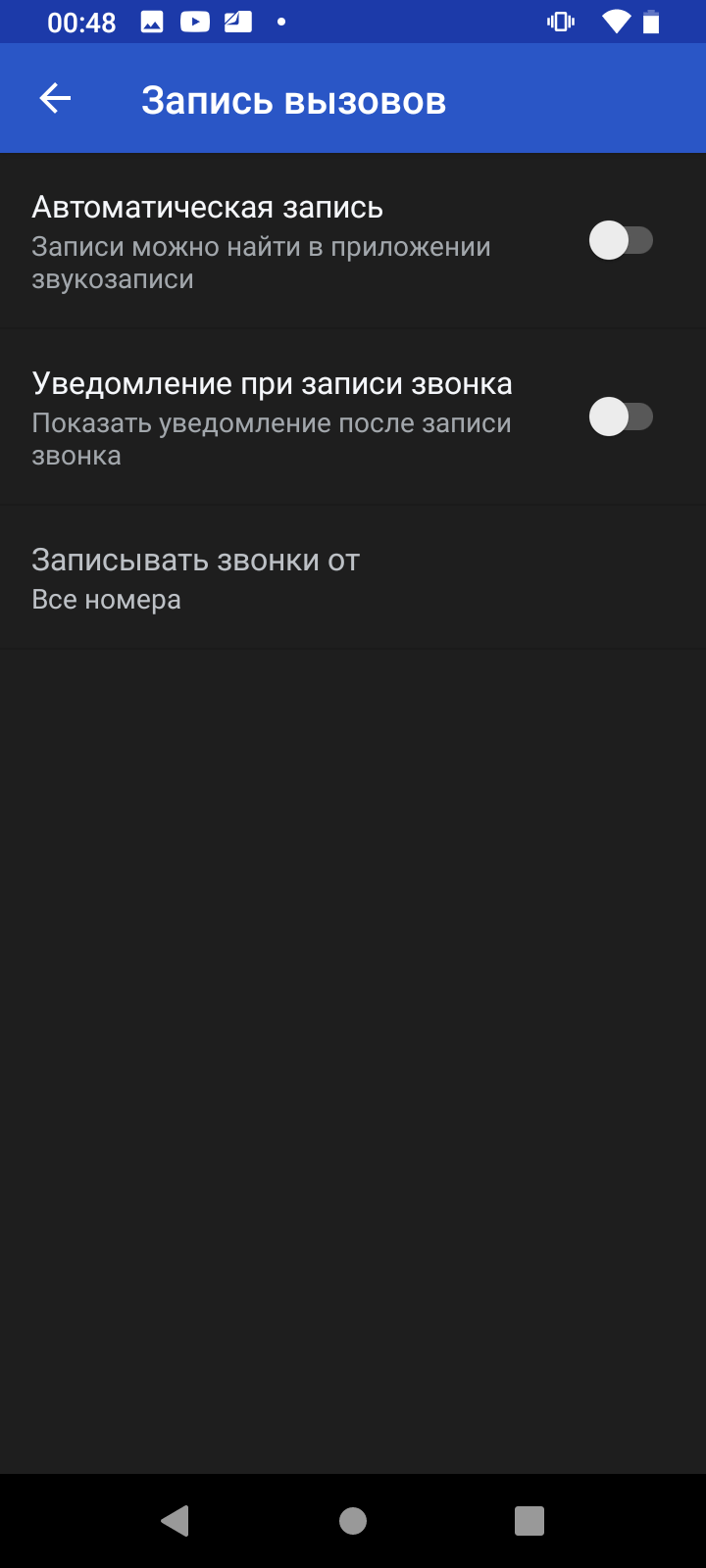Go back from Запись вызовов screen

pos(55,98)
